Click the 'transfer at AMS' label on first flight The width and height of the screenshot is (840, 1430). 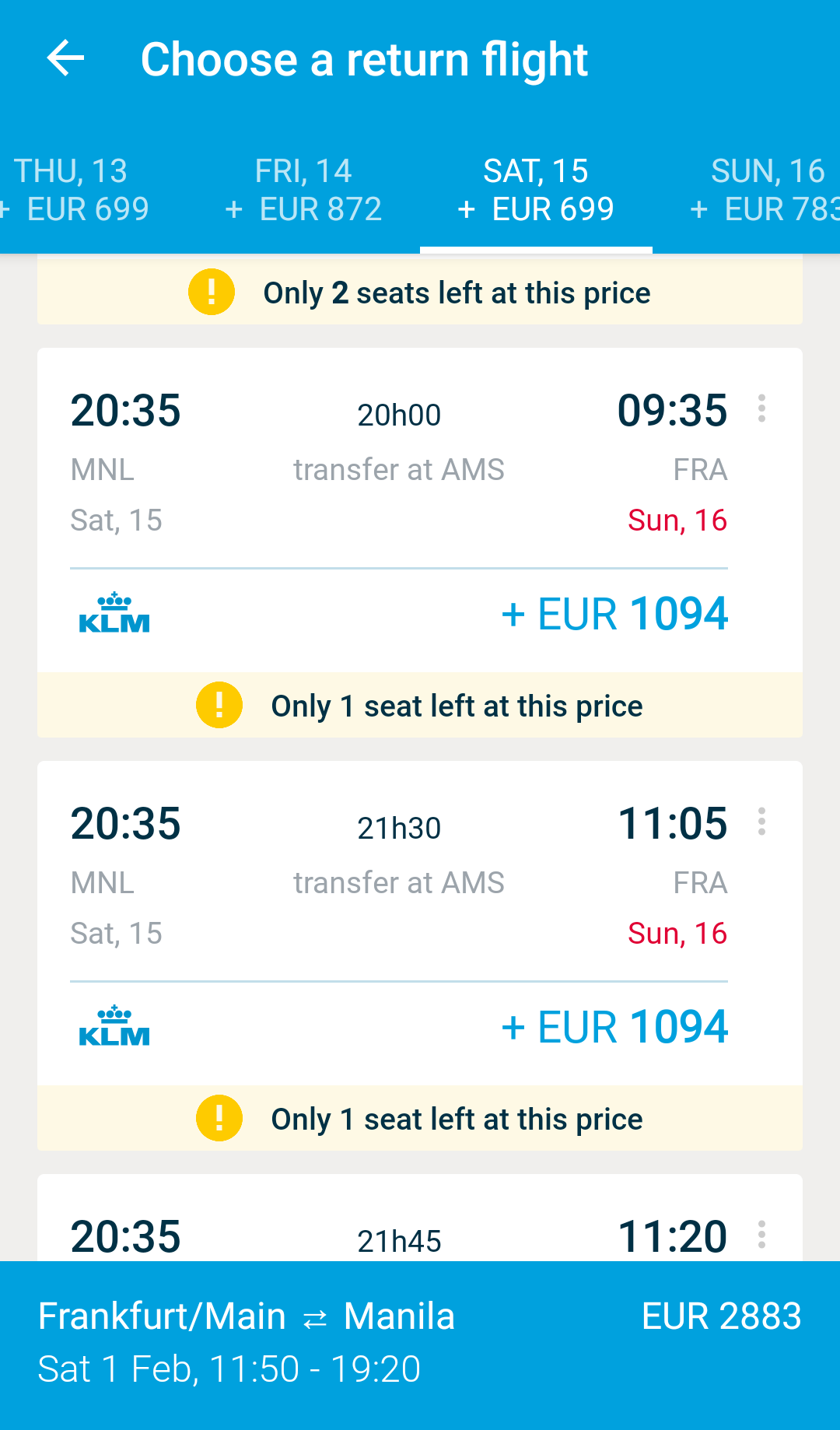399,469
